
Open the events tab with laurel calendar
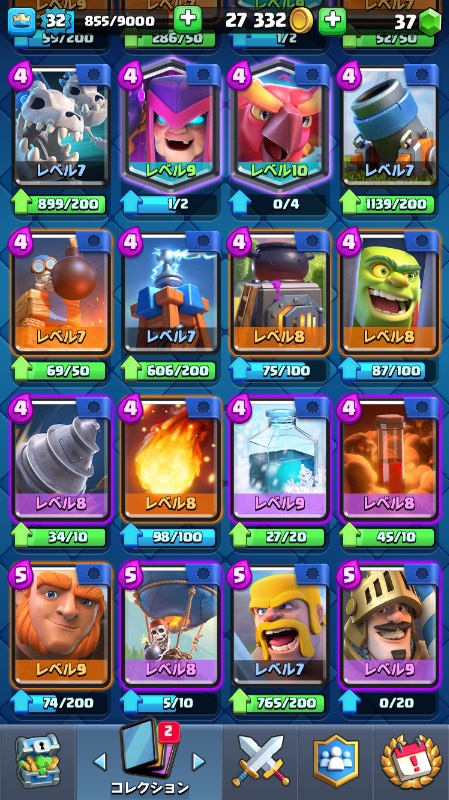click(x=411, y=761)
